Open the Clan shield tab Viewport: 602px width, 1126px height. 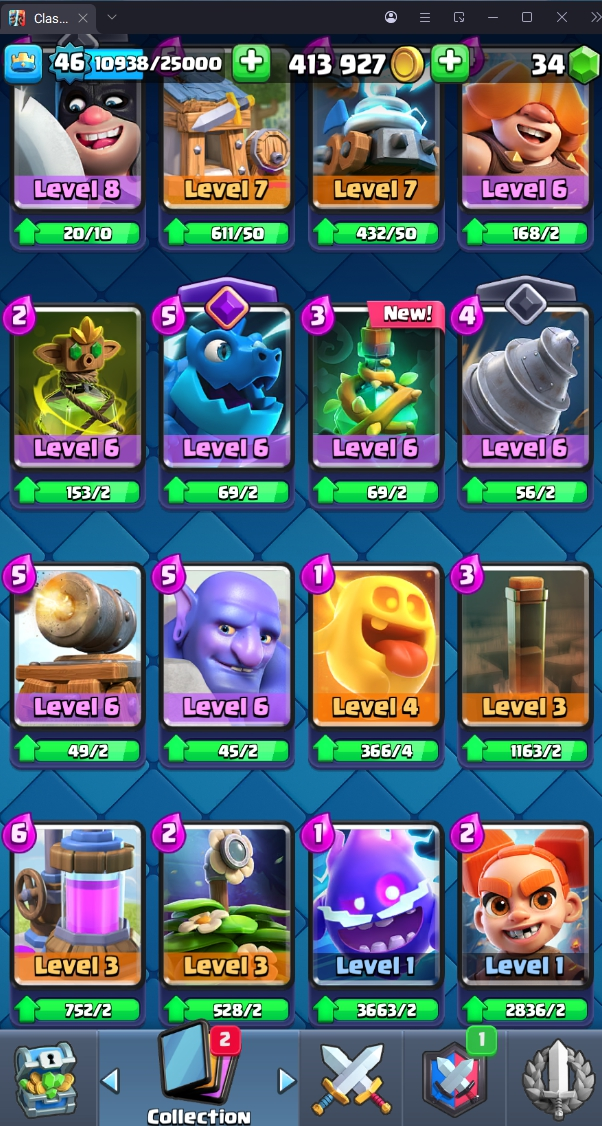tap(453, 1080)
